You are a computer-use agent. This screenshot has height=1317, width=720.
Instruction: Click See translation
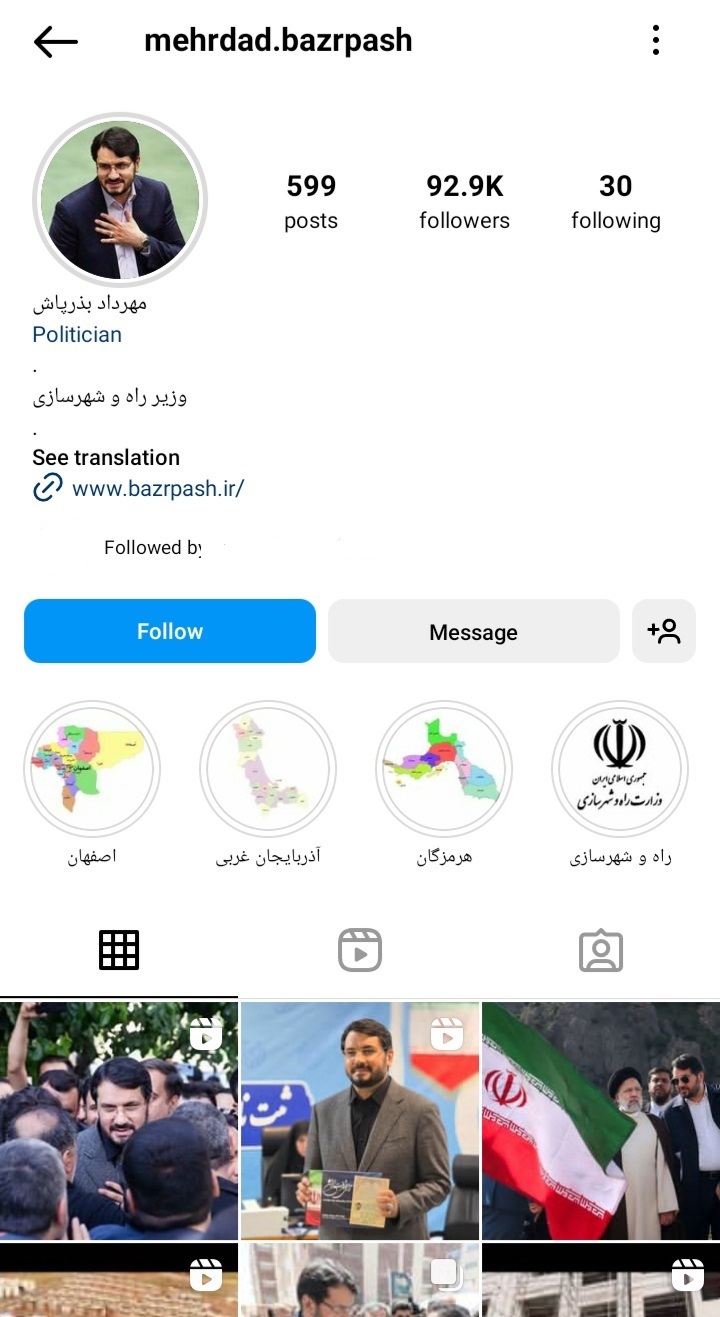click(105, 457)
